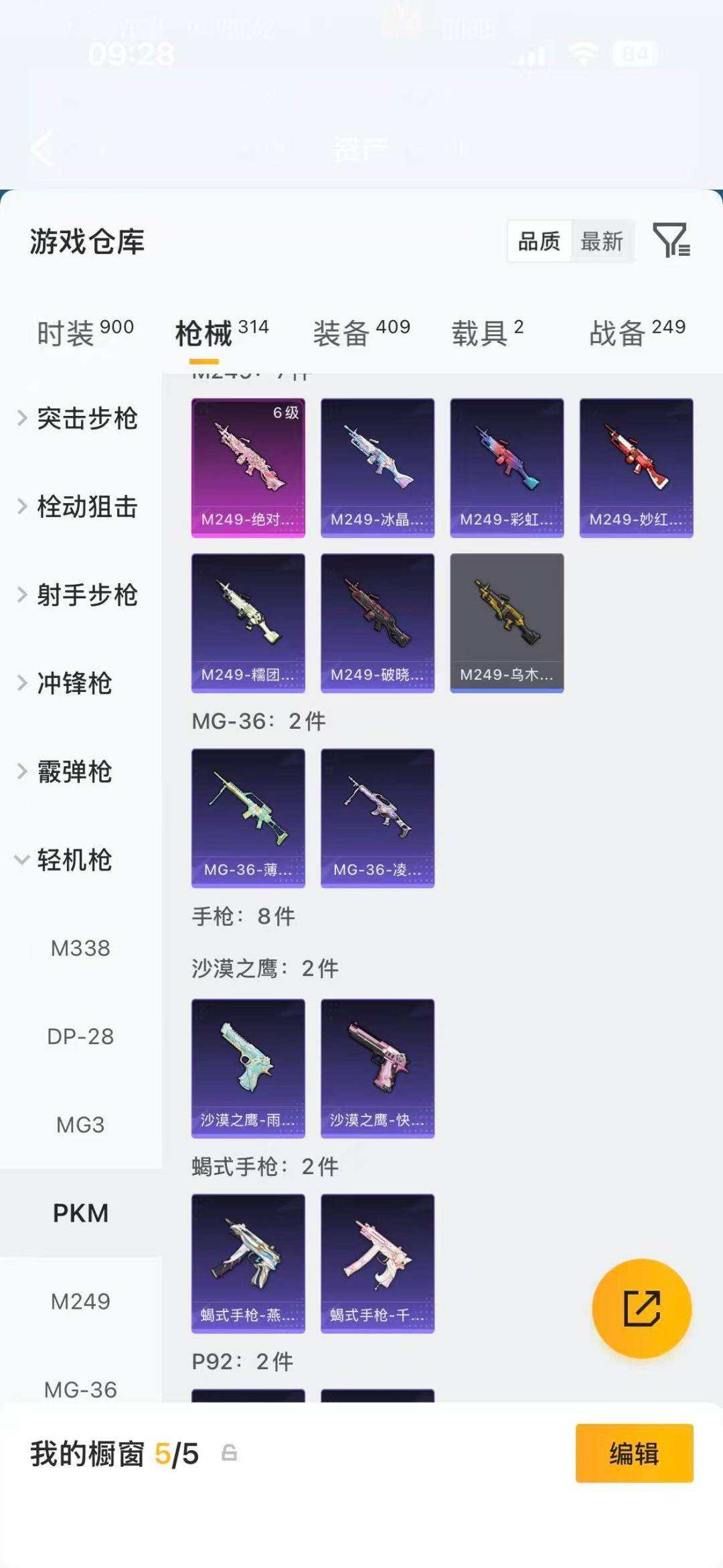
Task: Select the 最新 sort option
Action: coord(601,242)
